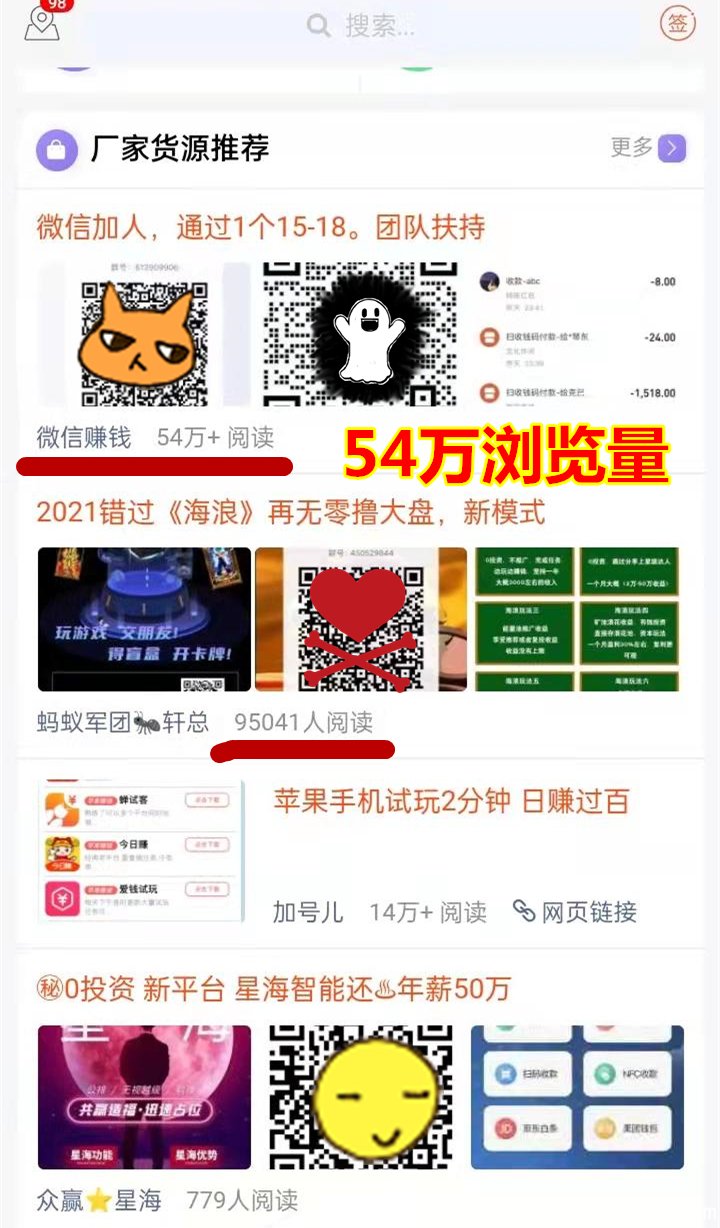Open the post 2021错过《海浪》再无零撸大盘
Image resolution: width=720 pixels, height=1228 pixels.
[x=291, y=513]
